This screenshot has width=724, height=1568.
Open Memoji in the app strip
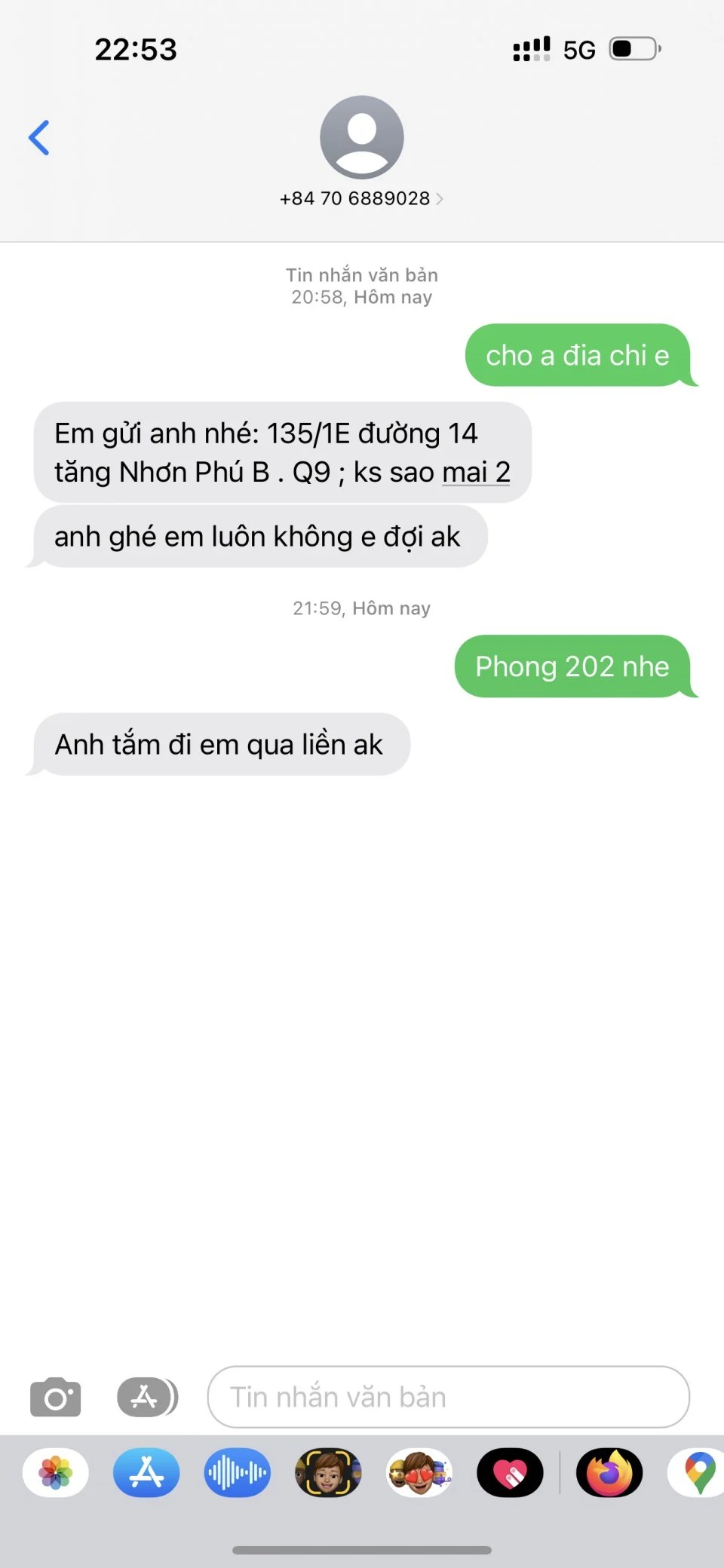328,1472
